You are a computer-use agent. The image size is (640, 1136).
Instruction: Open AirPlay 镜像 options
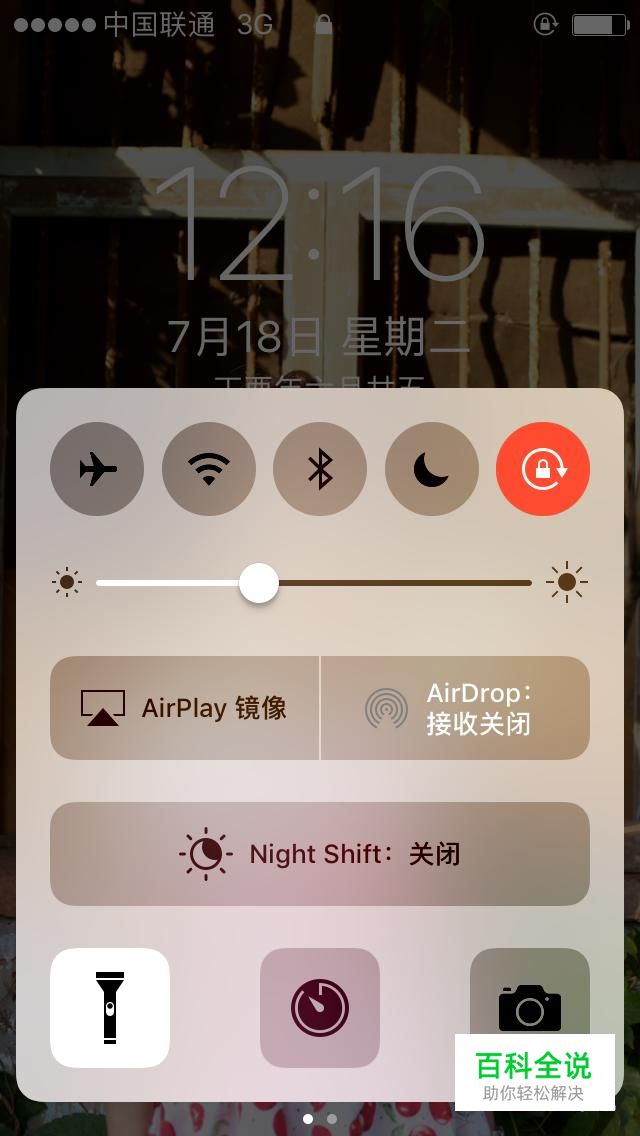point(185,708)
